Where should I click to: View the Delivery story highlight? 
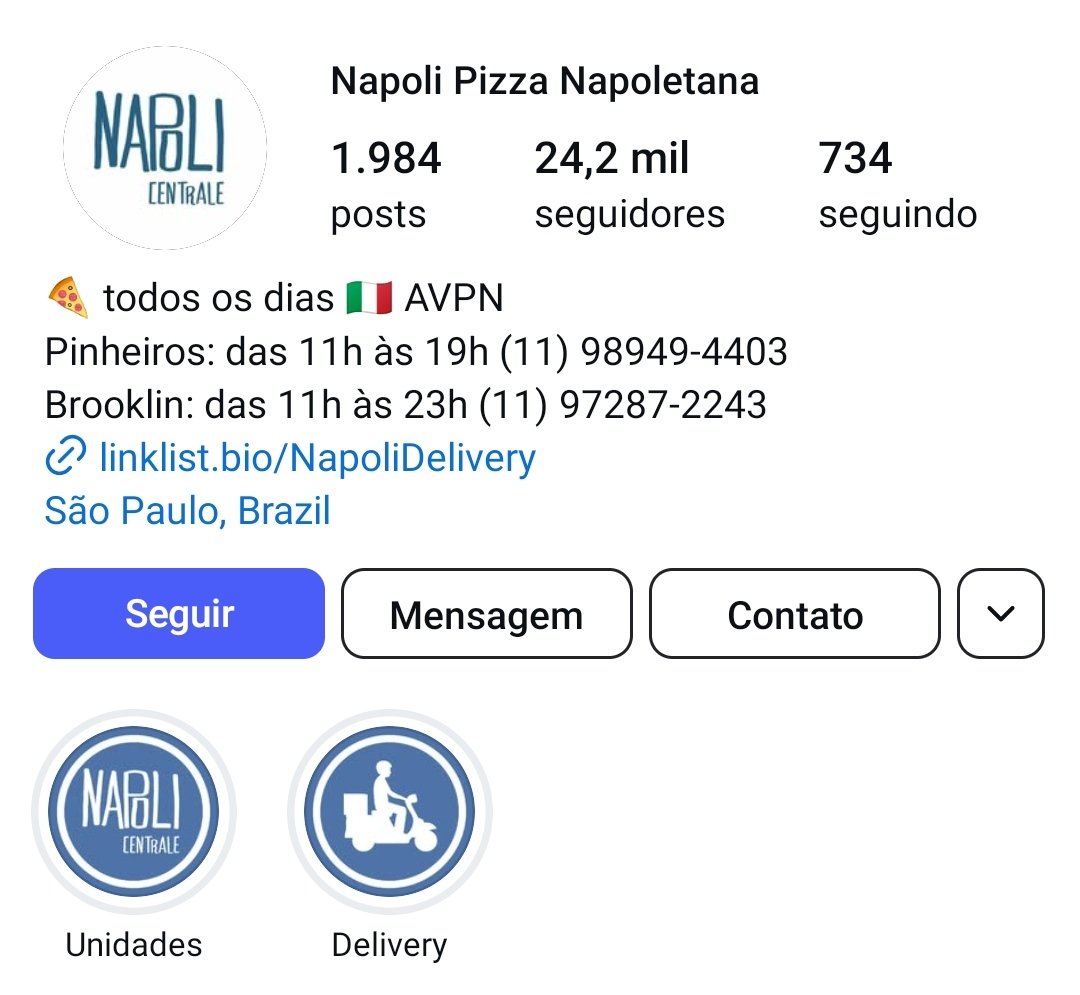click(389, 810)
